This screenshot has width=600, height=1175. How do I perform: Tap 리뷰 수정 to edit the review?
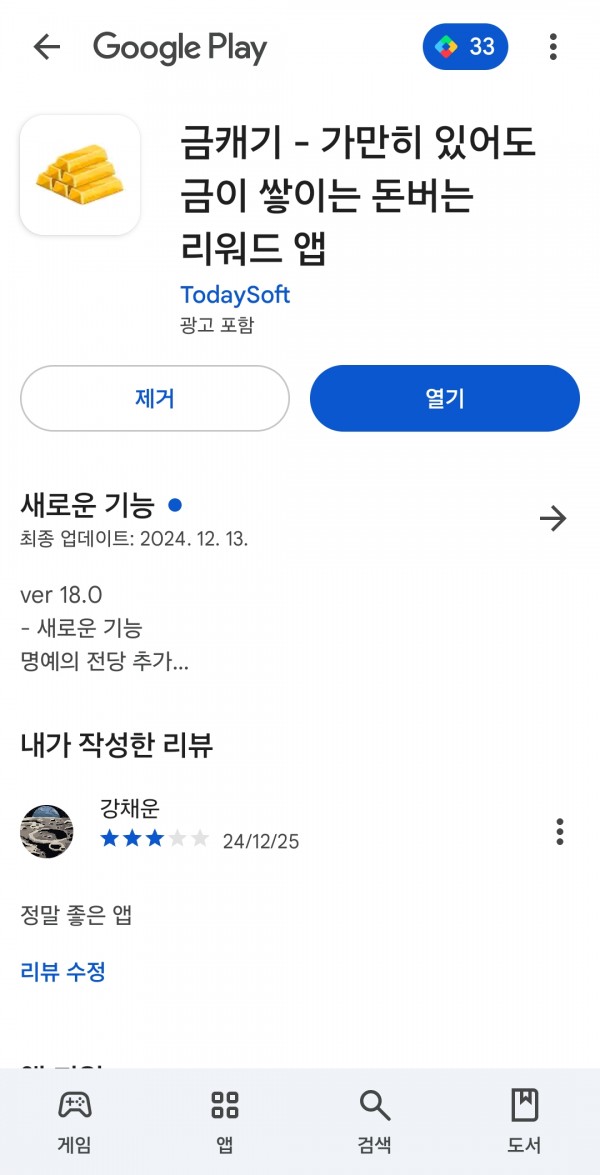63,971
